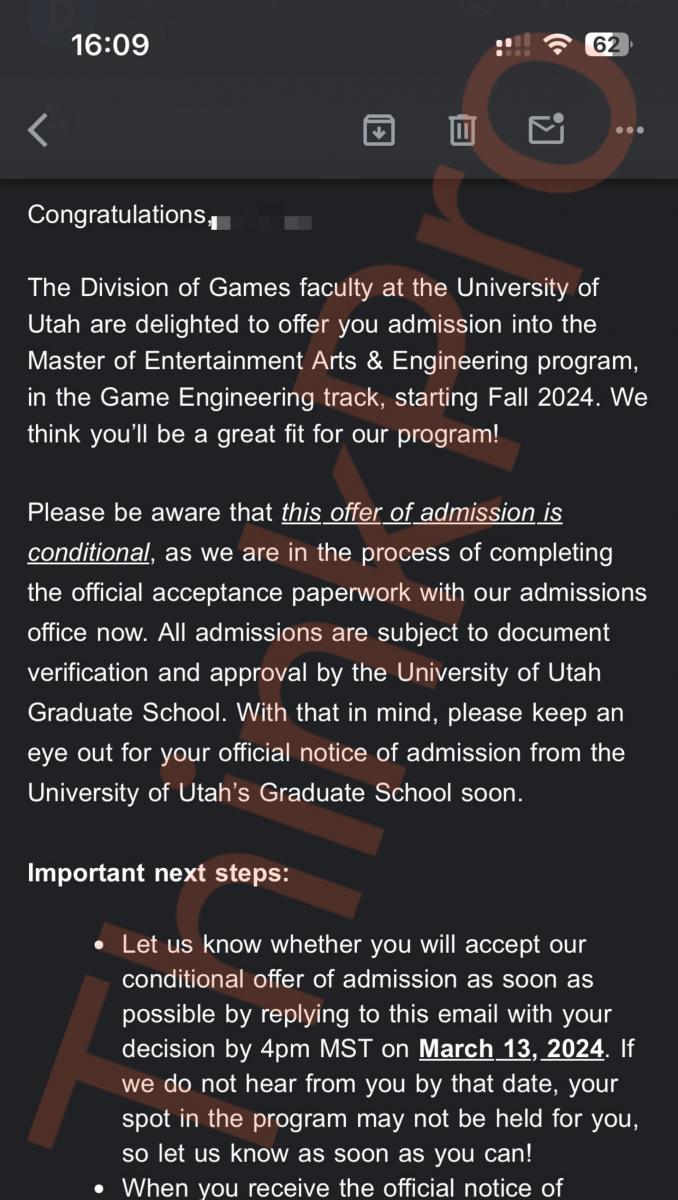Archive this email
This screenshot has height=1200, width=678.
click(x=379, y=130)
